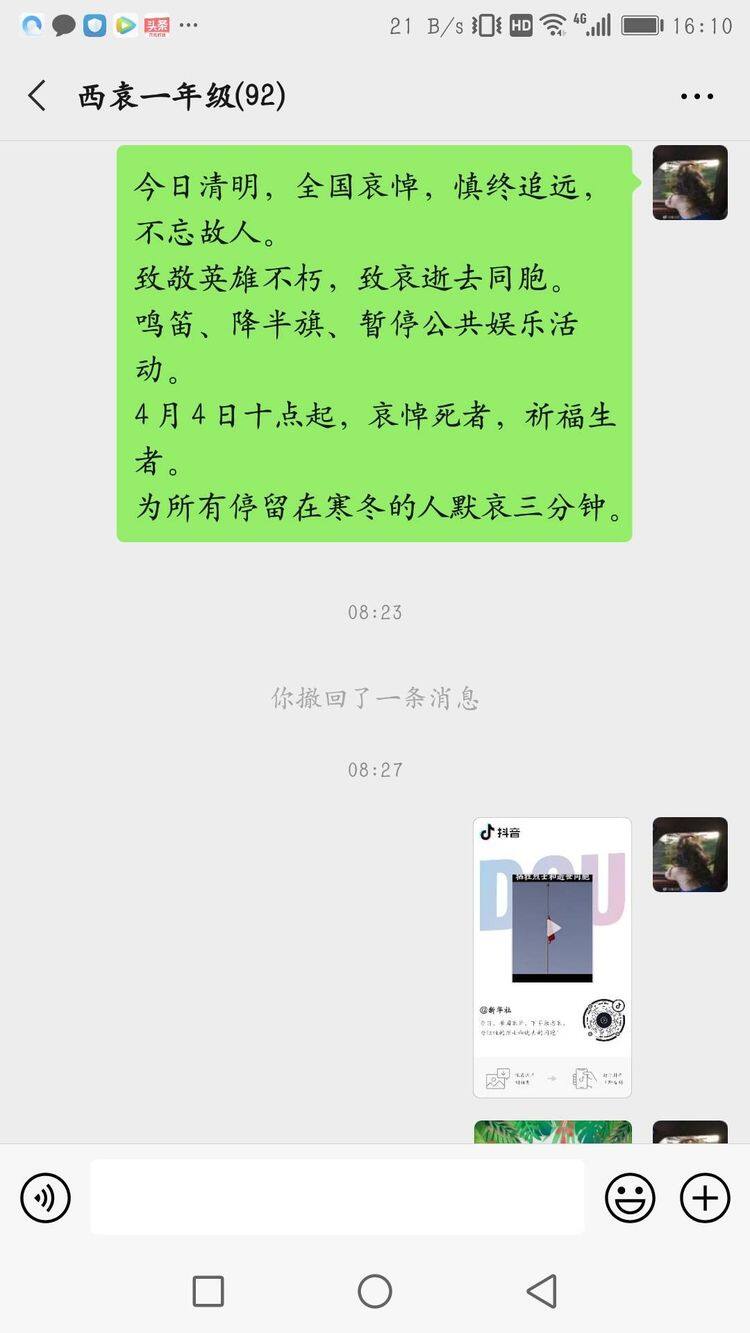Open recent apps with the square button
Image resolution: width=750 pixels, height=1333 pixels.
point(208,1291)
